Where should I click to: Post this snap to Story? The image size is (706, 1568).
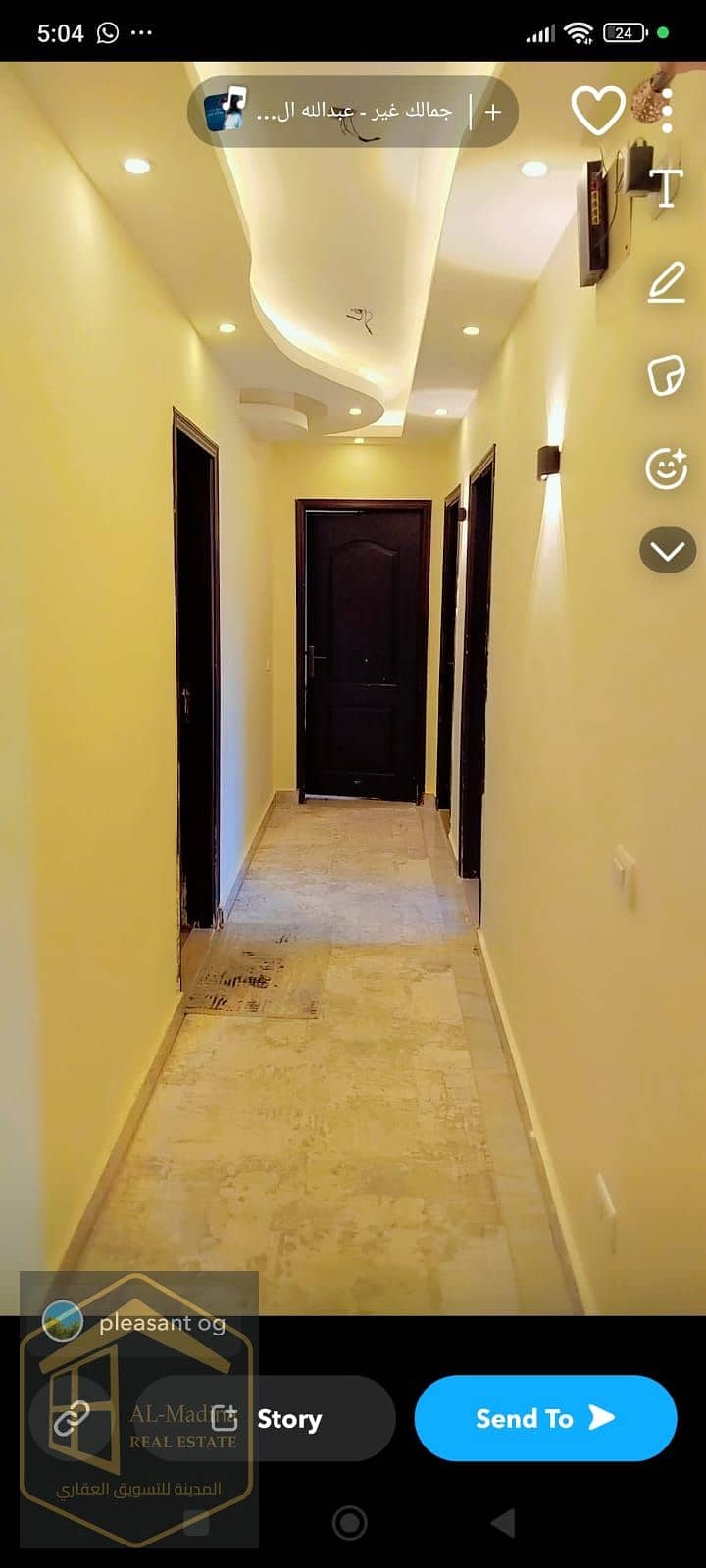267,1418
